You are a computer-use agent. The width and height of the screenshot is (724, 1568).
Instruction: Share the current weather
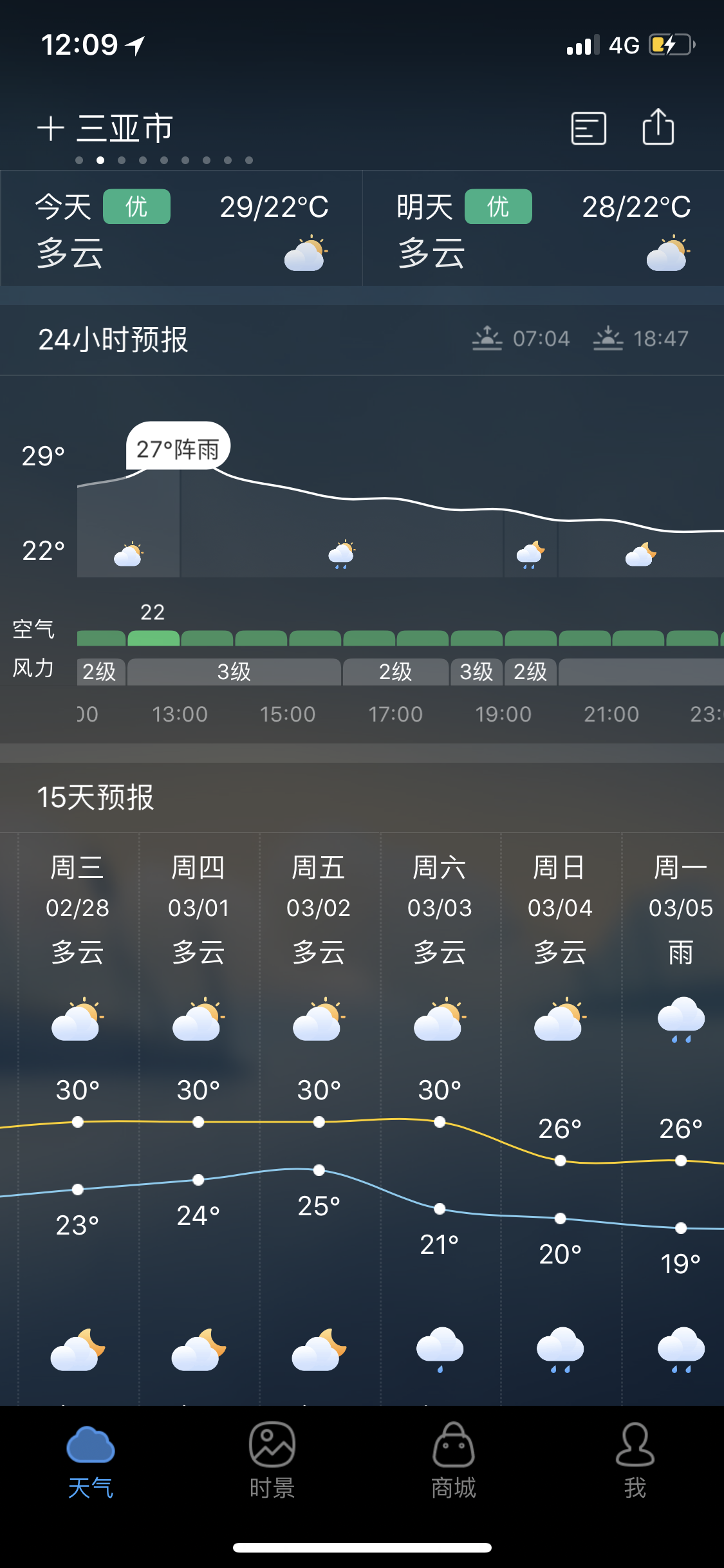658,127
